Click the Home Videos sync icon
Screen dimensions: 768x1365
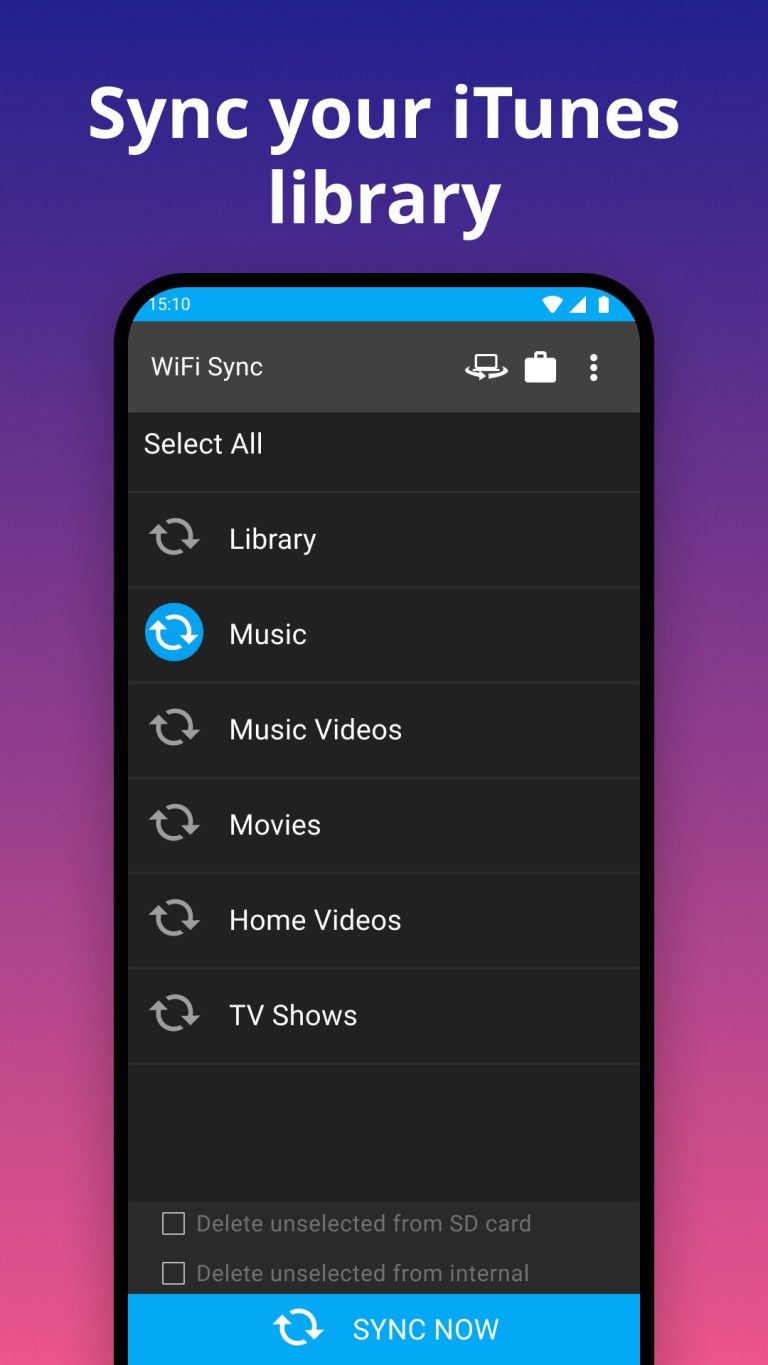[x=174, y=919]
